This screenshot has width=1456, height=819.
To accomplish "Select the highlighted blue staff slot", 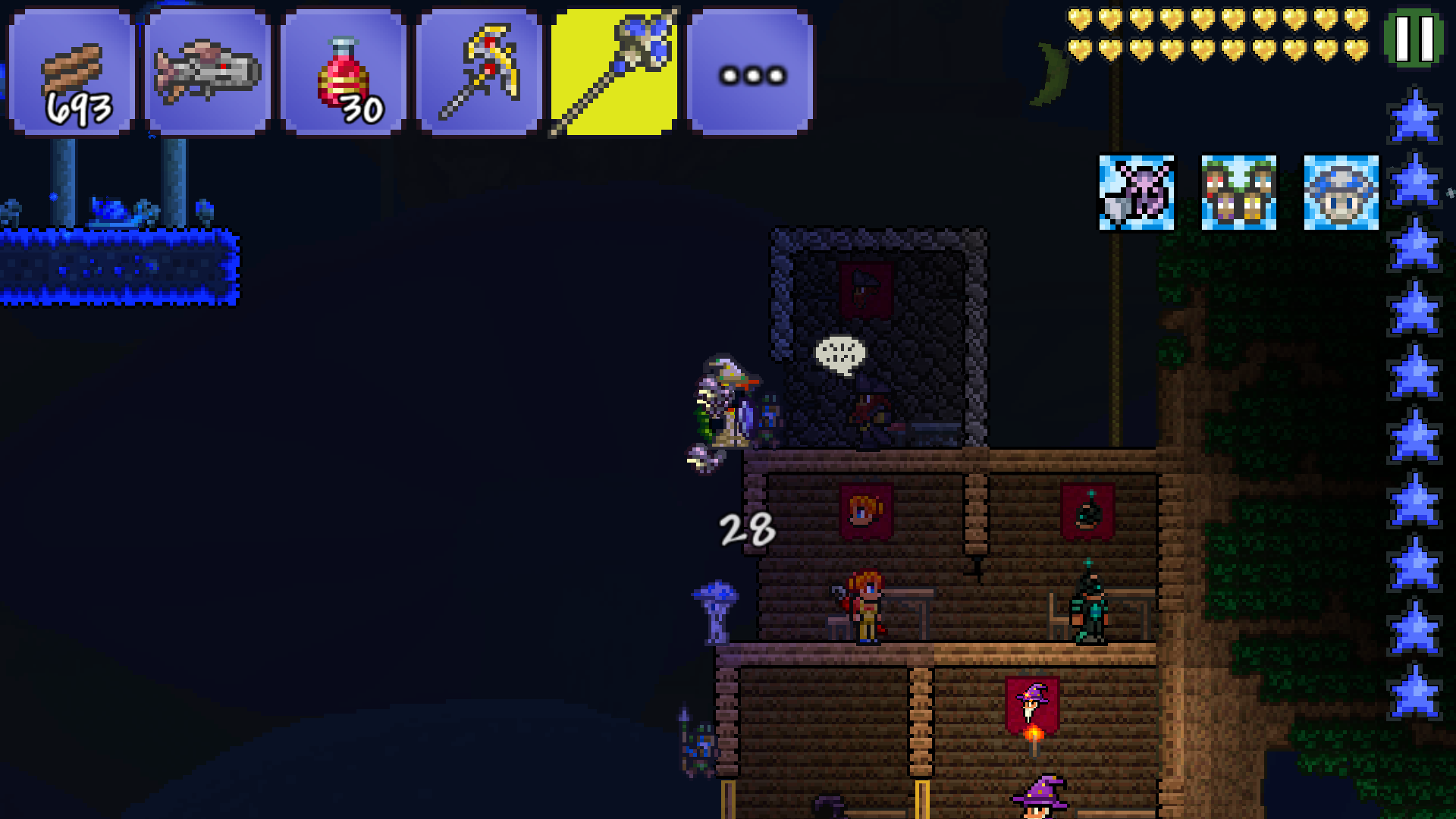I will 614,74.
